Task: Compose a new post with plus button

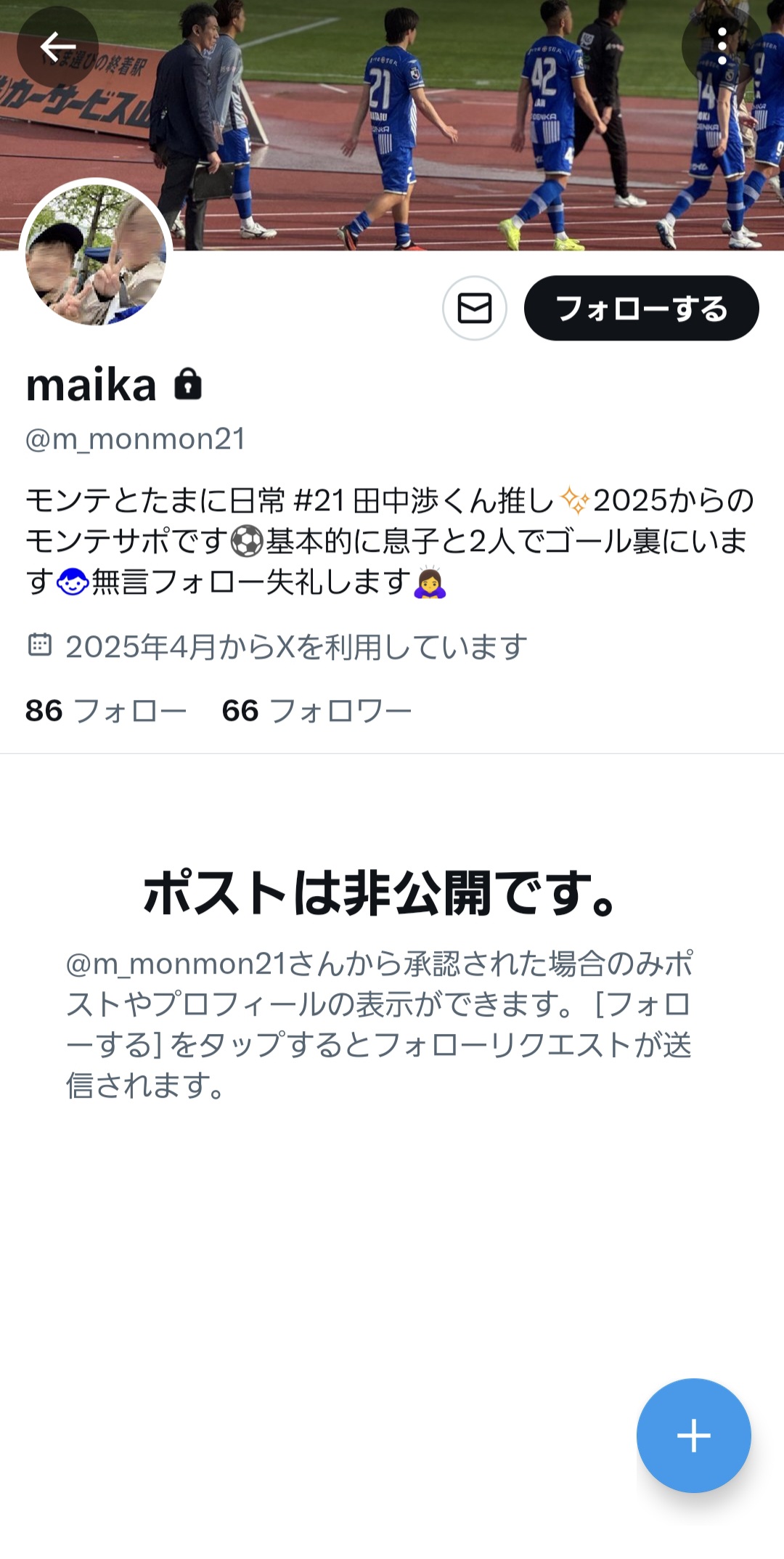Action: point(694,1436)
